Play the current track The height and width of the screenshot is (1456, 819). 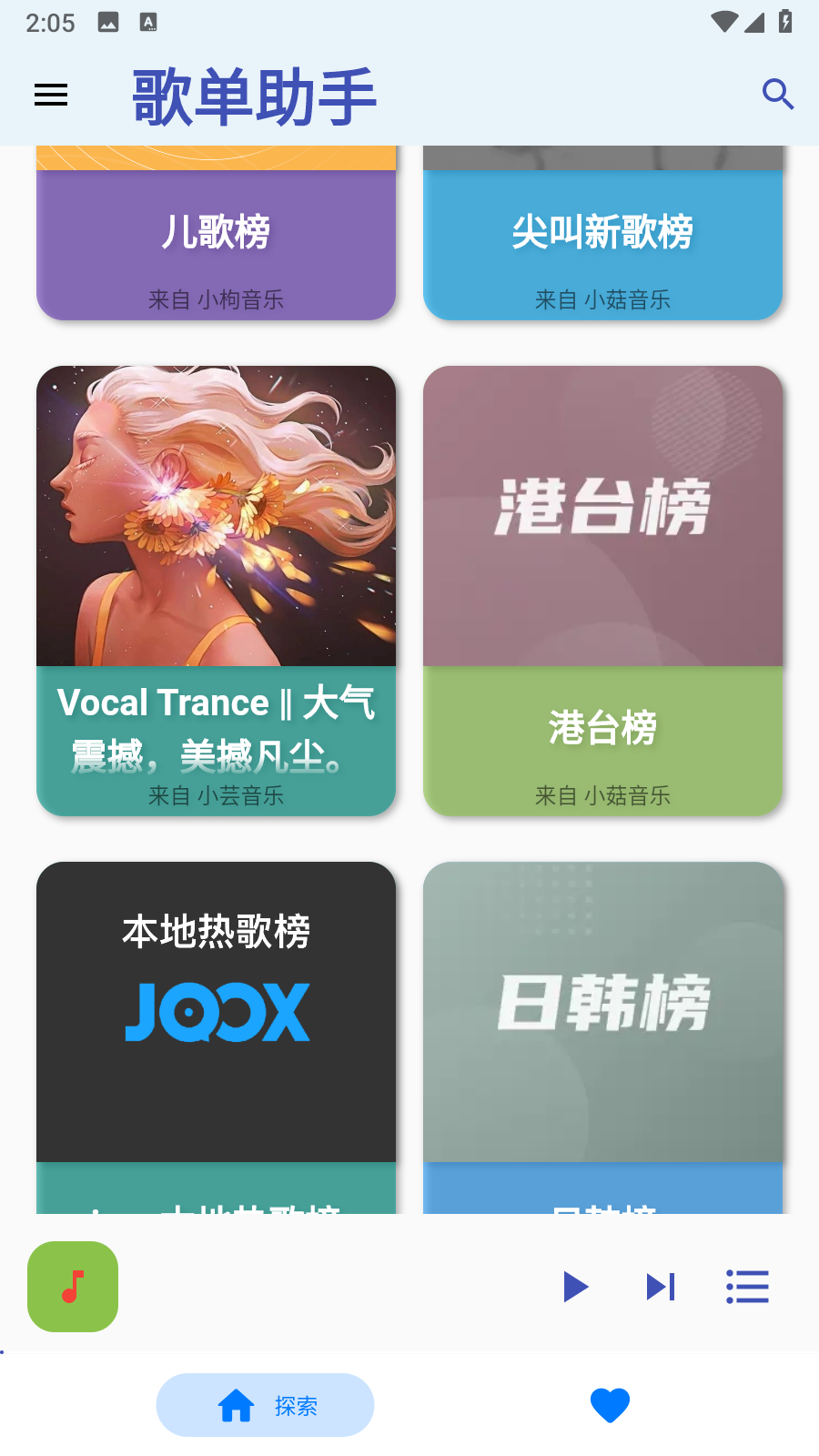click(x=575, y=1287)
